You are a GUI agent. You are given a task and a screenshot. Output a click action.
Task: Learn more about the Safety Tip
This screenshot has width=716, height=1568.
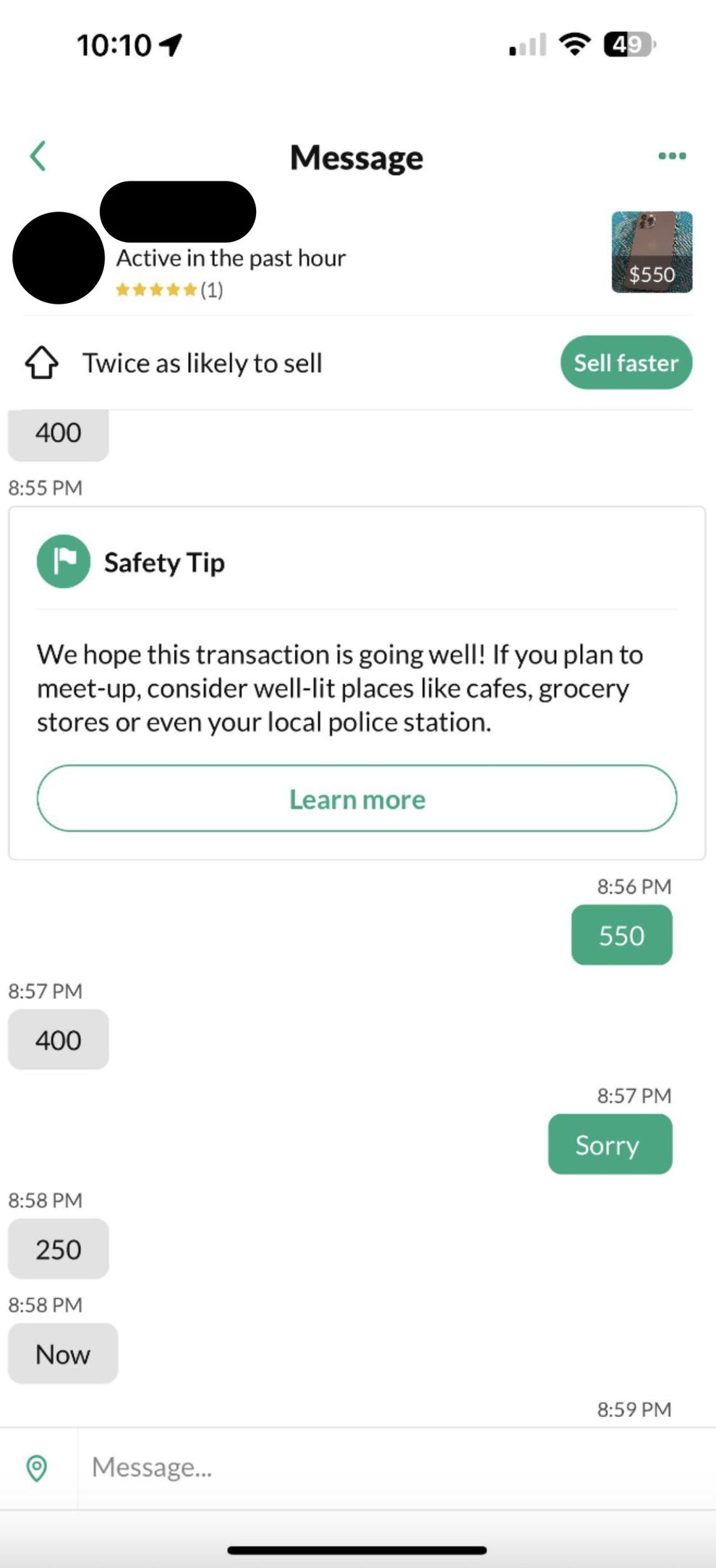point(357,798)
